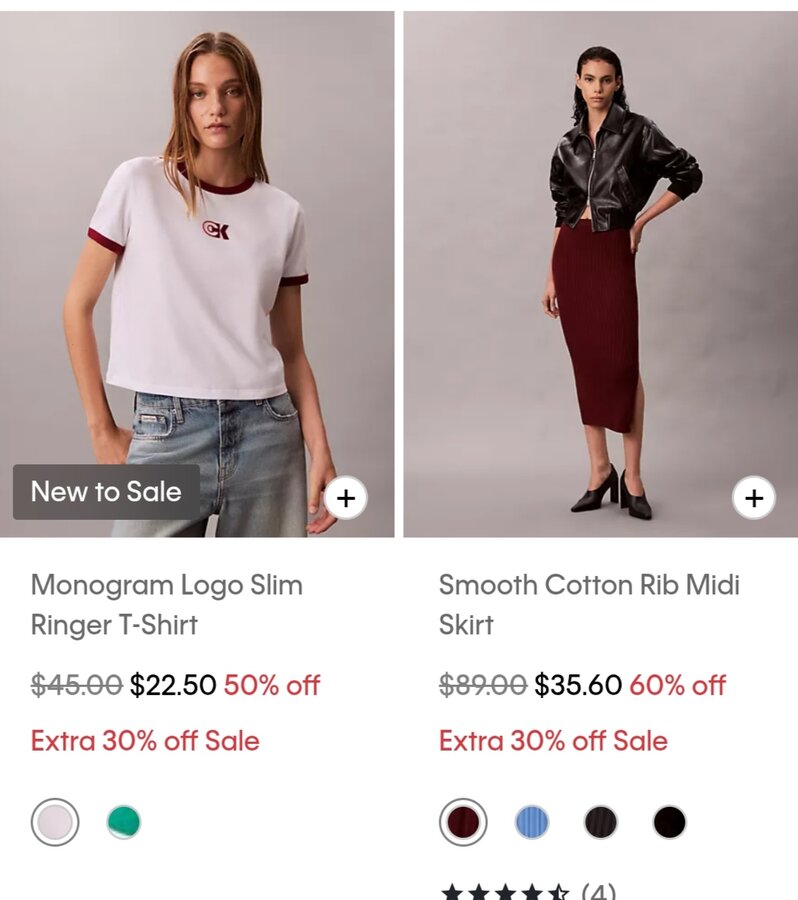Choose the dark gray ribbed skirt swatch
798x900 pixels.
pos(601,822)
